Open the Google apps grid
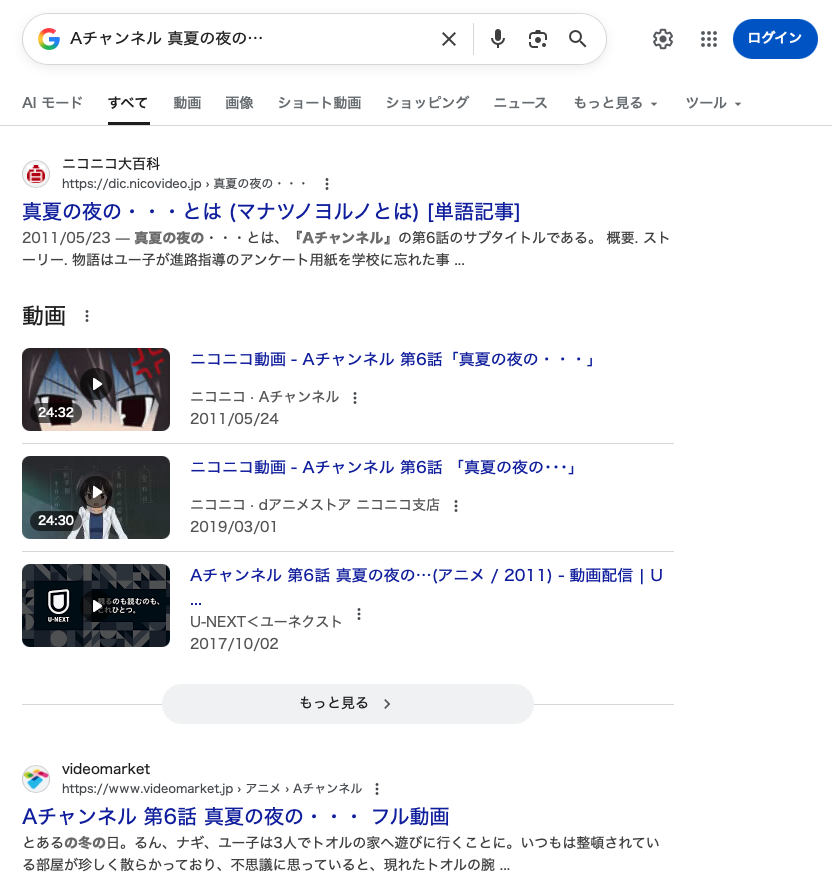Image resolution: width=832 pixels, height=894 pixels. [709, 39]
